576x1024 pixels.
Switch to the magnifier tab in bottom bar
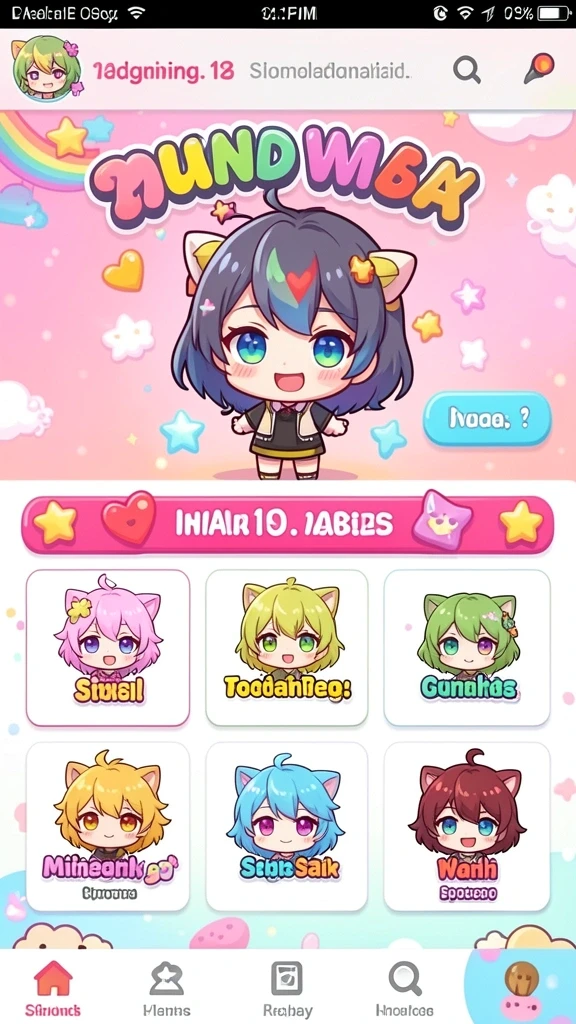point(404,988)
